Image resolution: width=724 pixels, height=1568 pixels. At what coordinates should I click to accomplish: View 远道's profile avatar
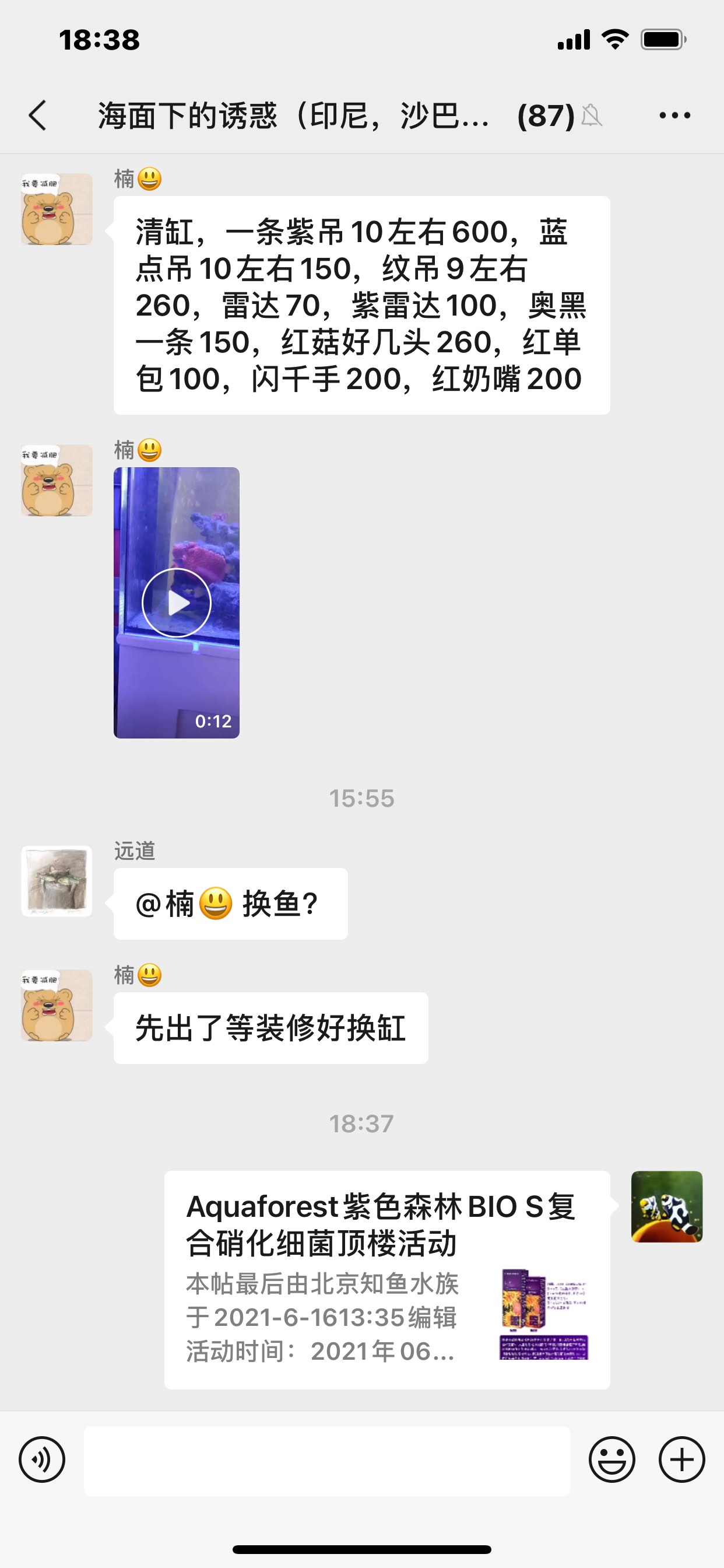pos(57,881)
